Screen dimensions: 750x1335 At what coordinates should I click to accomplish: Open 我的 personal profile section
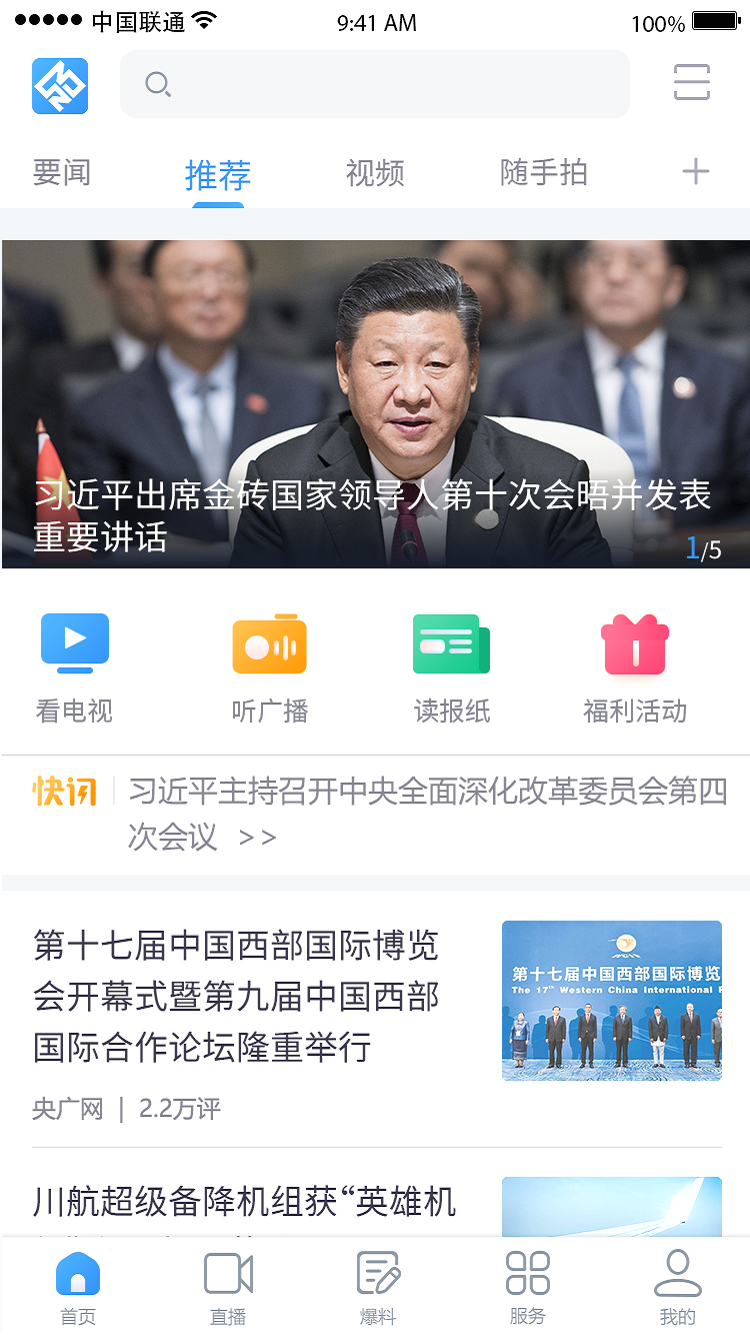click(x=677, y=1285)
